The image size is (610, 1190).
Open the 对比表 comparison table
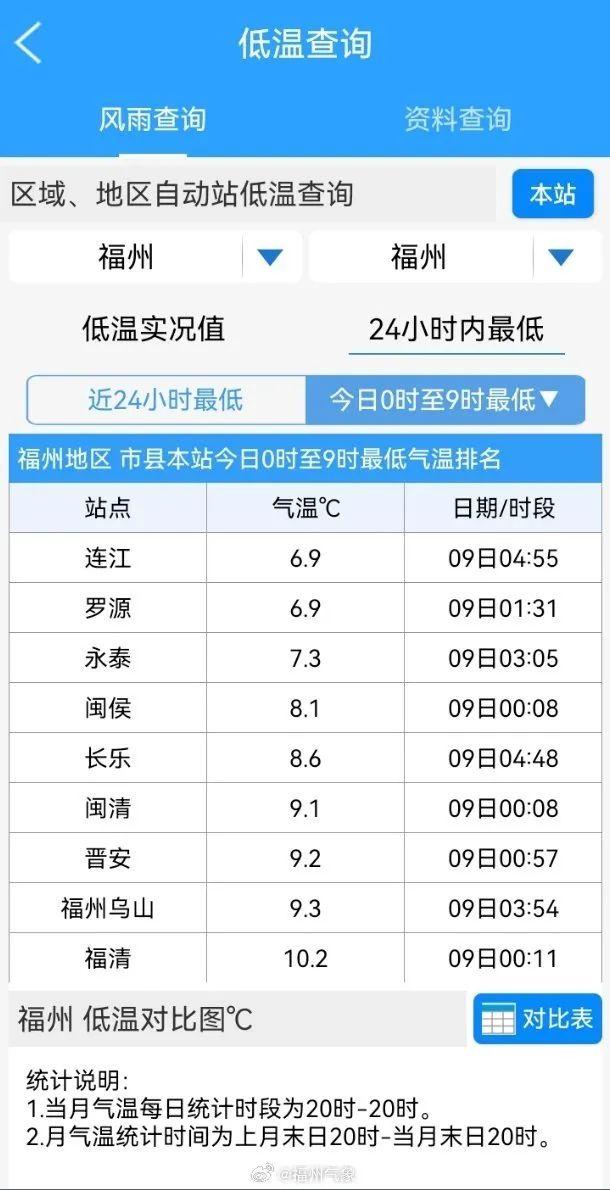pyautogui.click(x=537, y=1018)
